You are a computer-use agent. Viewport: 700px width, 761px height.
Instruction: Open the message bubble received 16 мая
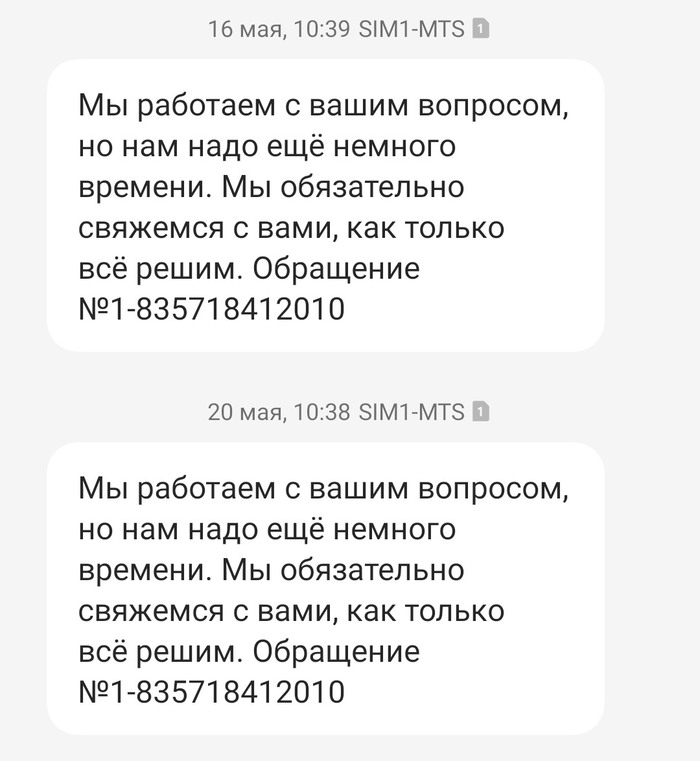pyautogui.click(x=325, y=205)
